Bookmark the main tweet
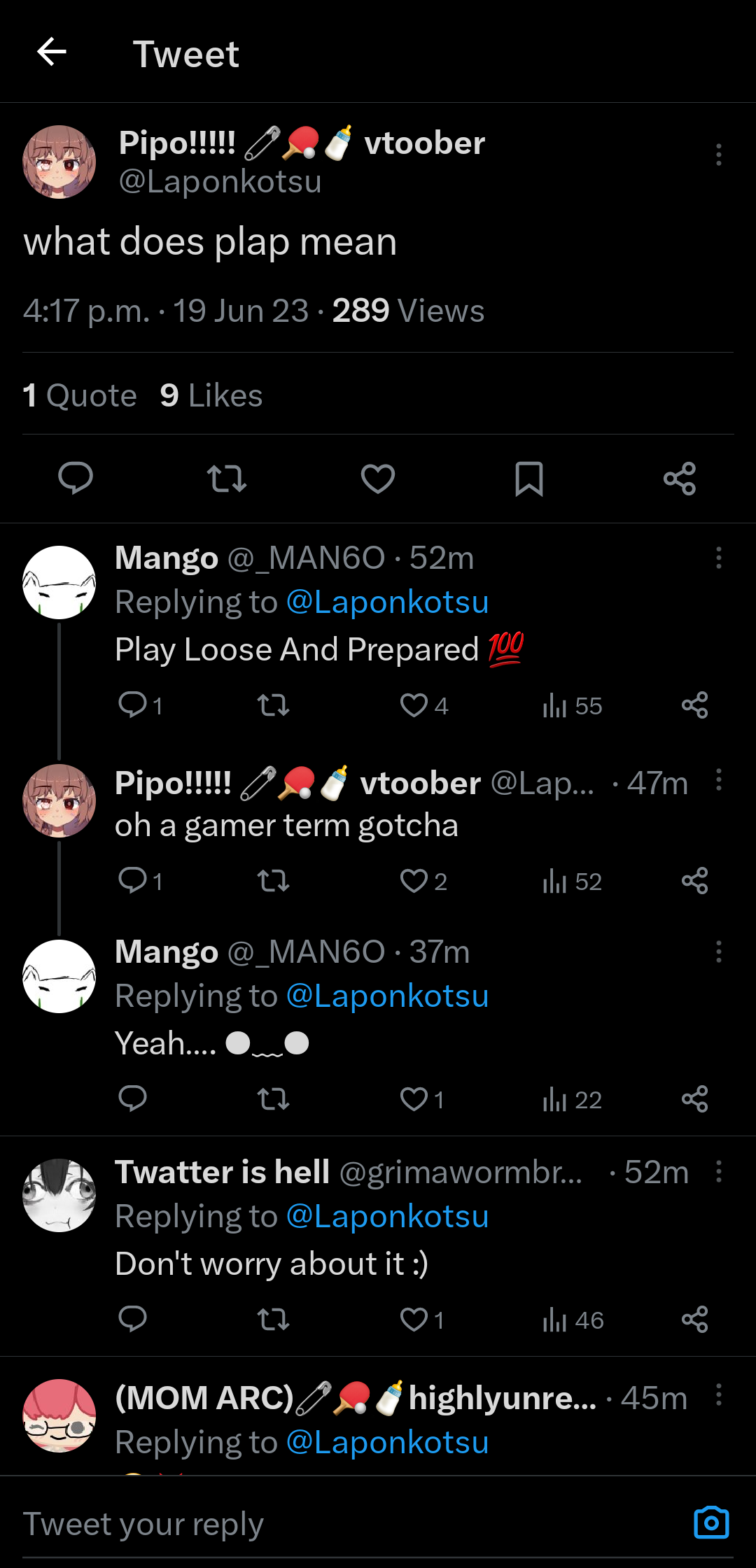 click(x=529, y=479)
